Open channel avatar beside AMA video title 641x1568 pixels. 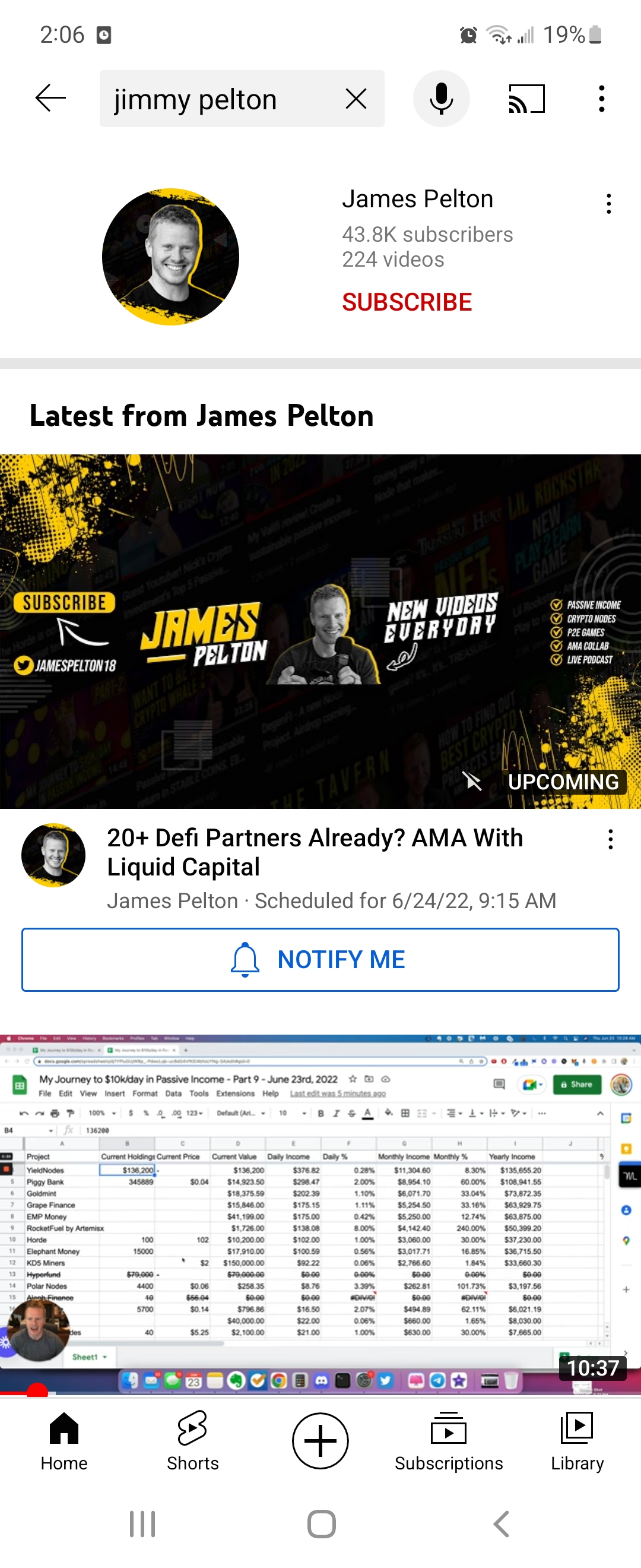pos(53,855)
